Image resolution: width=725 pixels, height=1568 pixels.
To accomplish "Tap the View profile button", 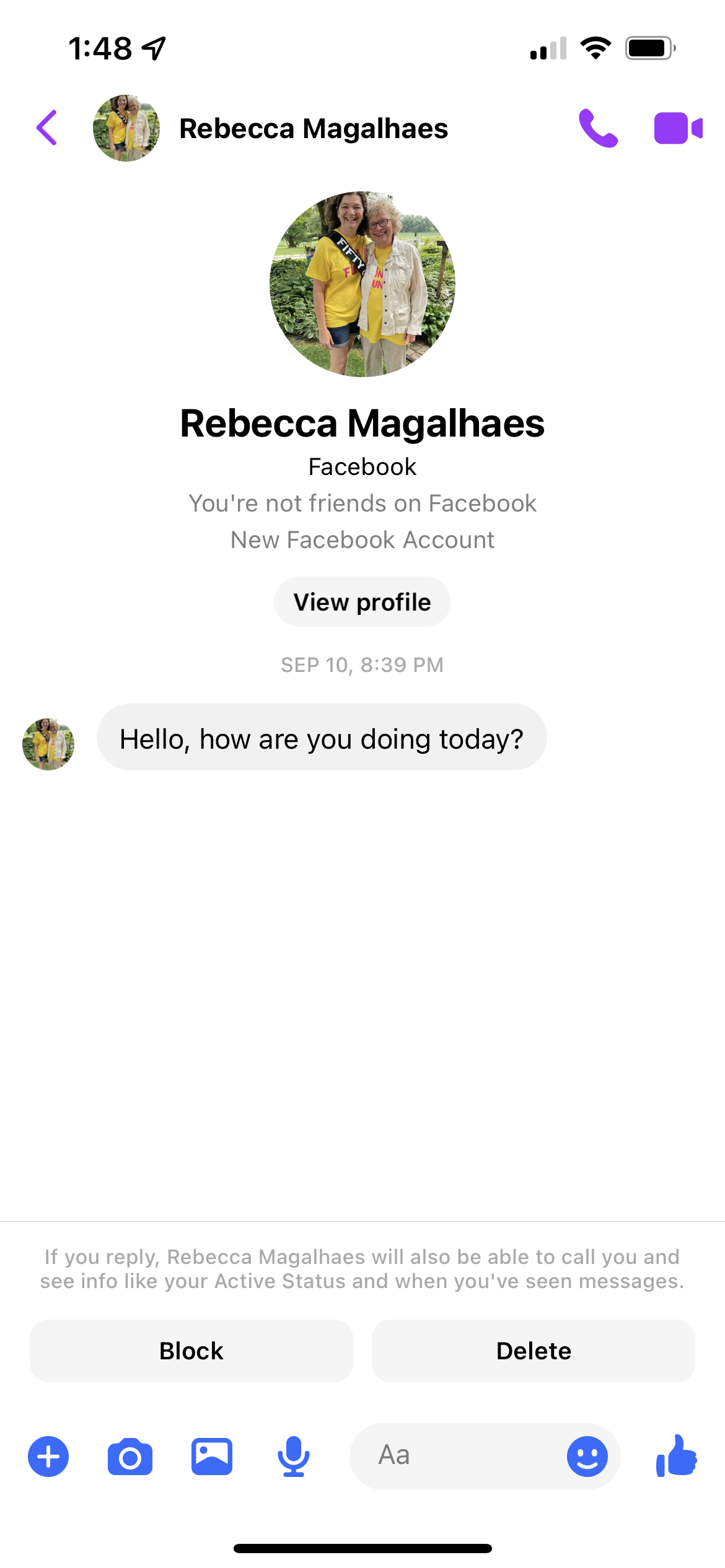I will pyautogui.click(x=362, y=602).
